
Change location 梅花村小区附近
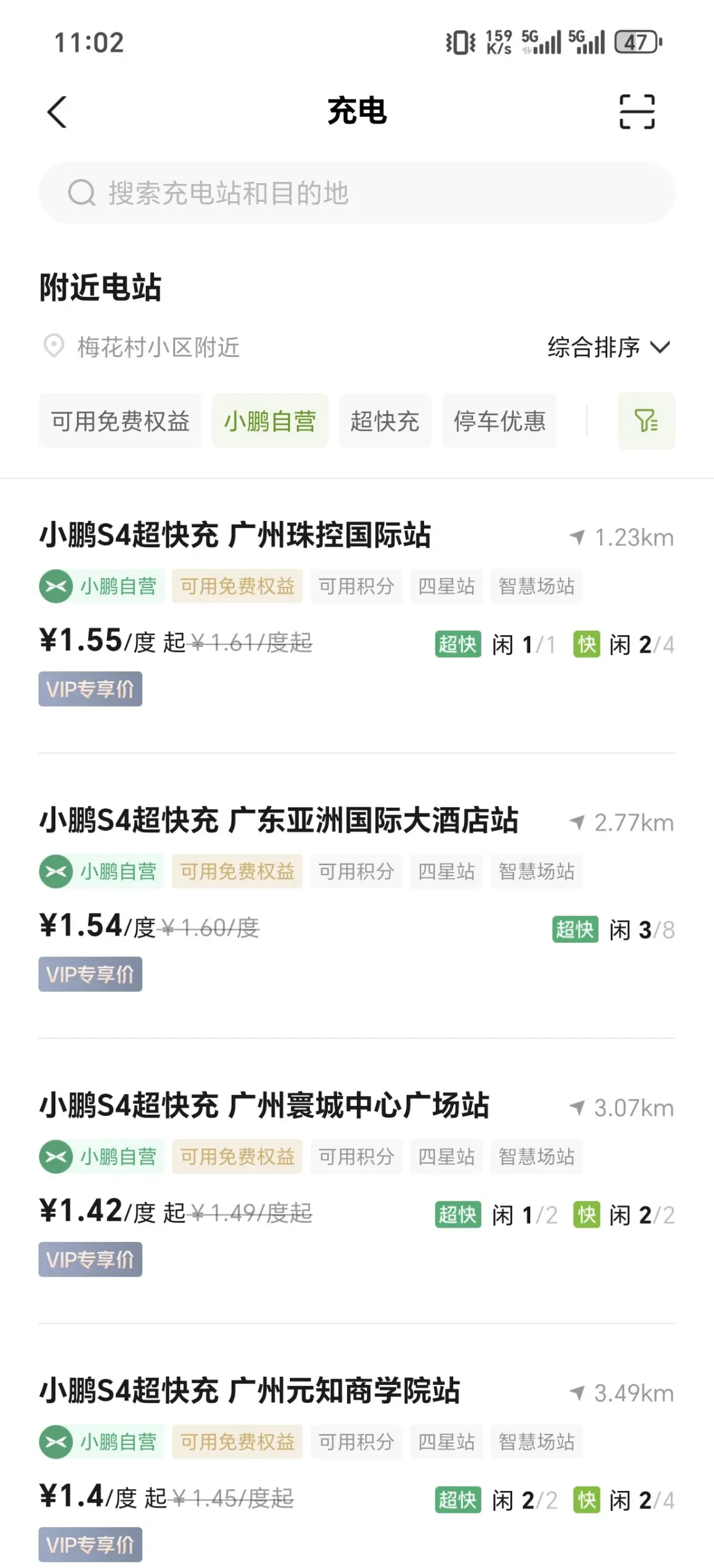click(142, 347)
